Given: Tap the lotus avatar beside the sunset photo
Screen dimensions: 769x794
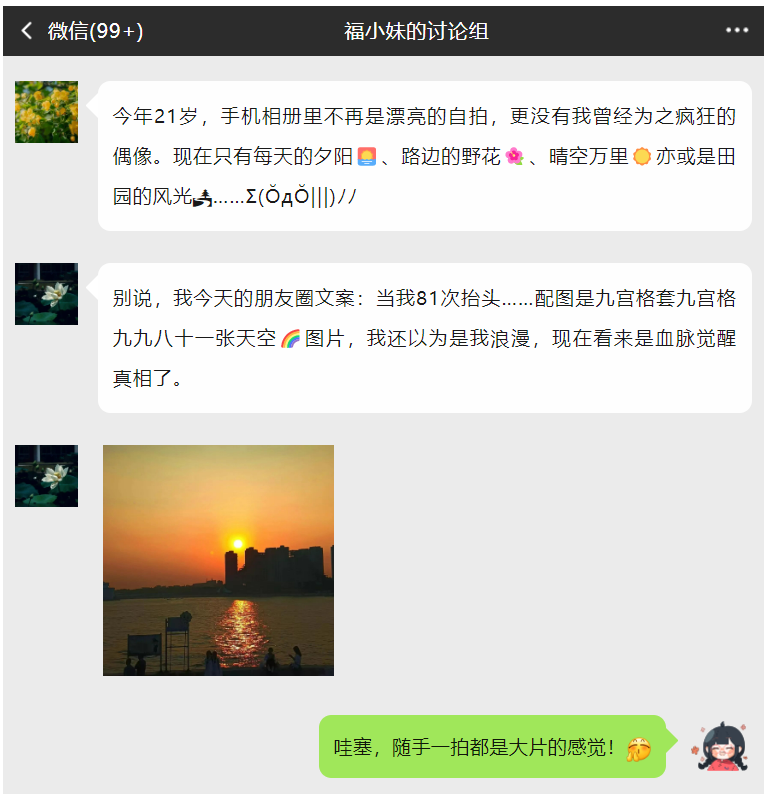Looking at the screenshot, I should [x=46, y=476].
